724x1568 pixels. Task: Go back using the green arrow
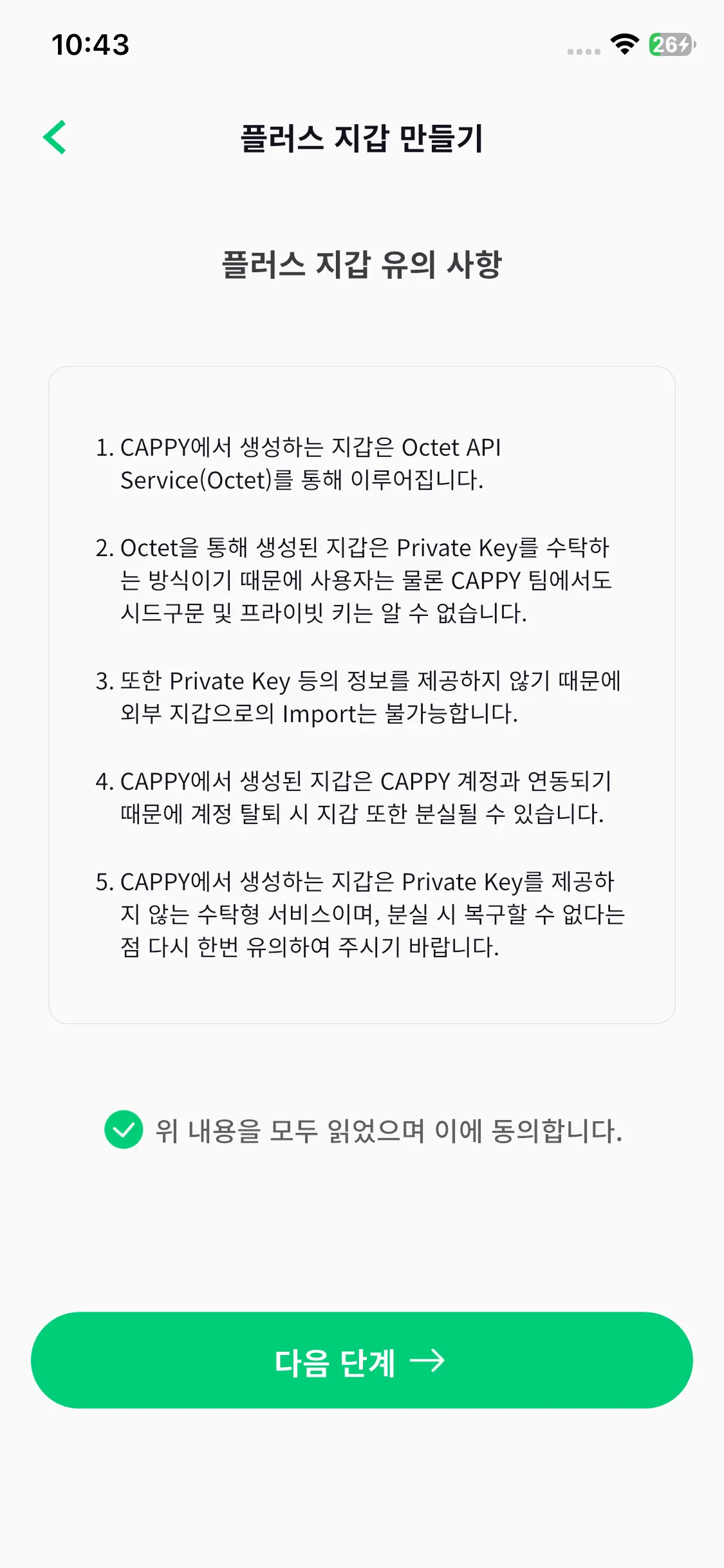point(55,137)
